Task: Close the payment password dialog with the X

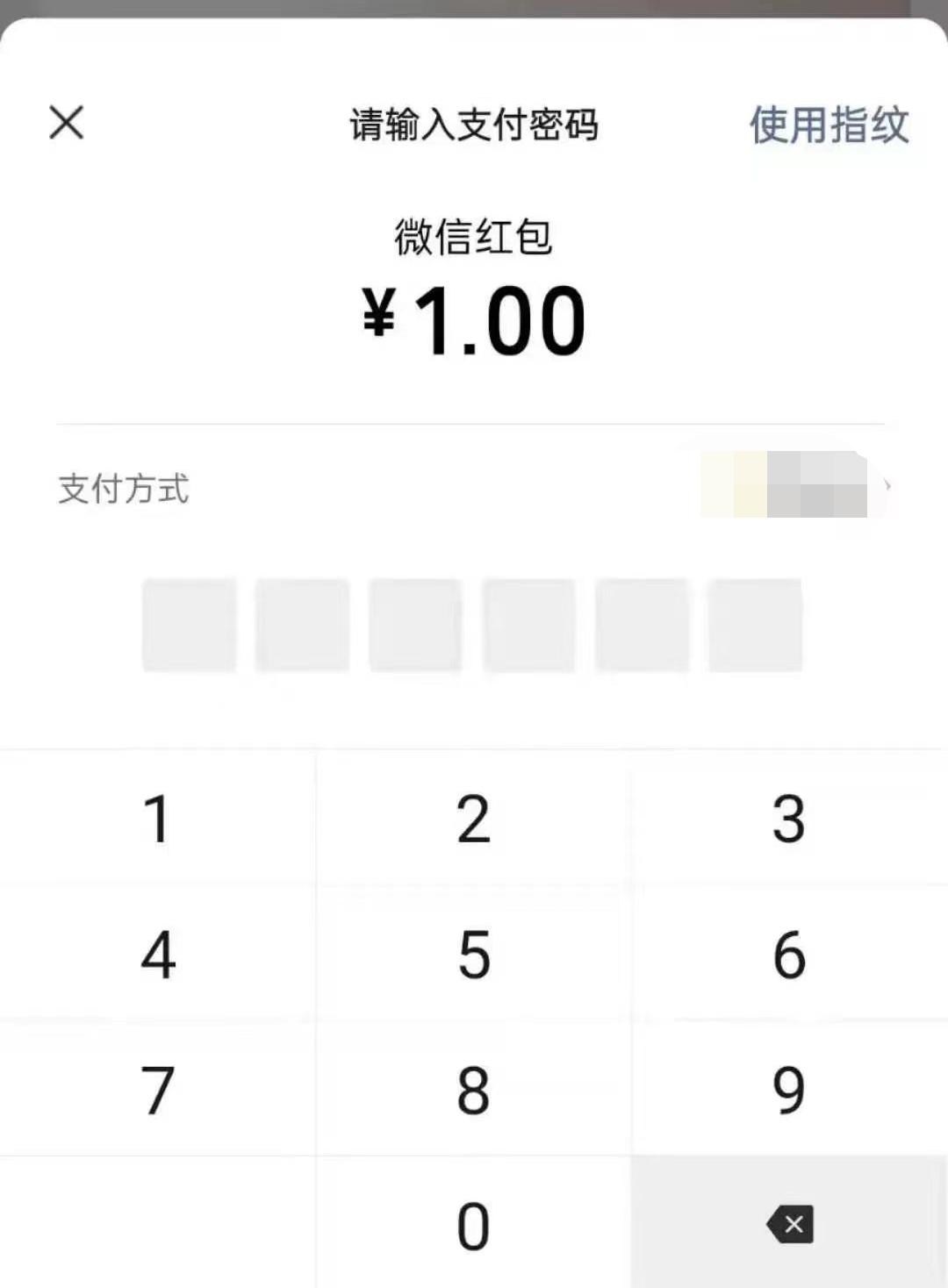Action: 67,123
